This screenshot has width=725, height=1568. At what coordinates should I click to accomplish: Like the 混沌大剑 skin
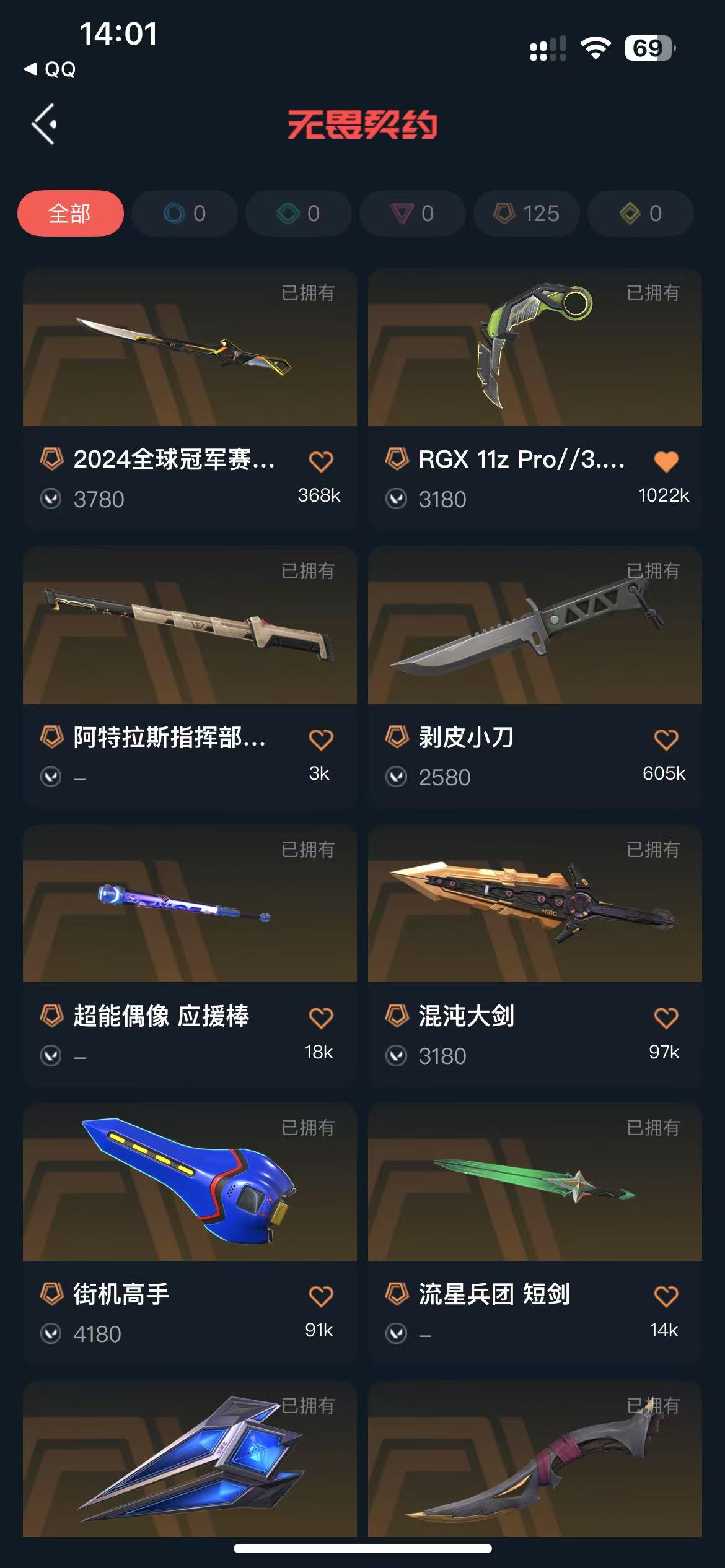point(666,1017)
